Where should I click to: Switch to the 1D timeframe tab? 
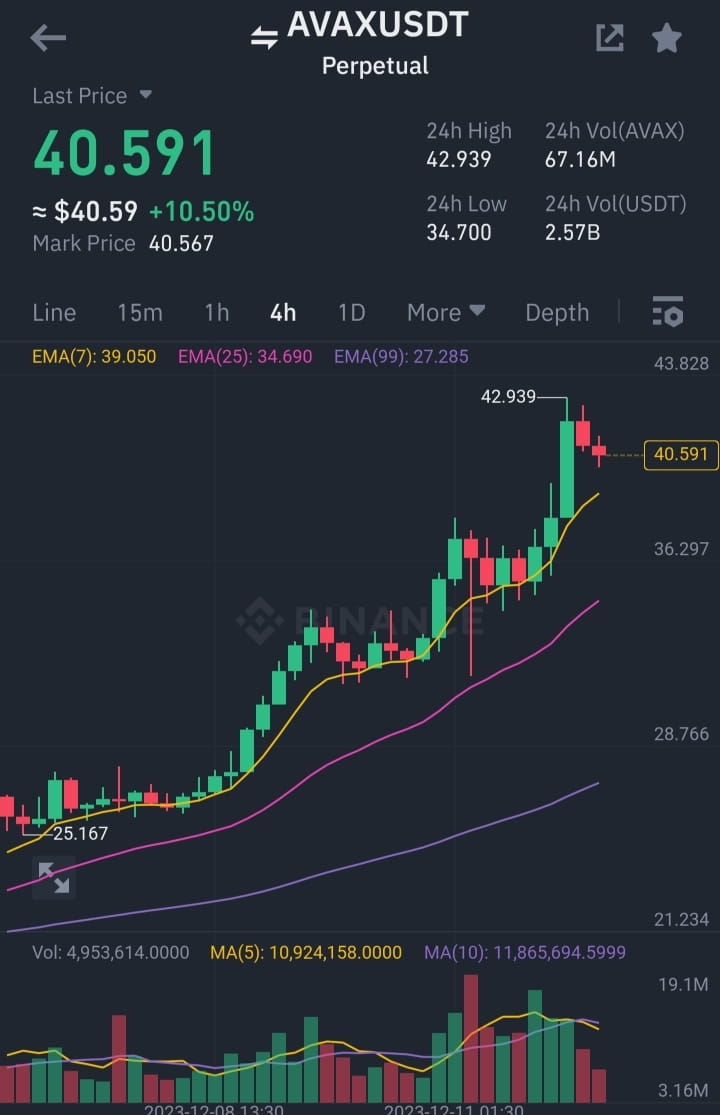[x=351, y=313]
